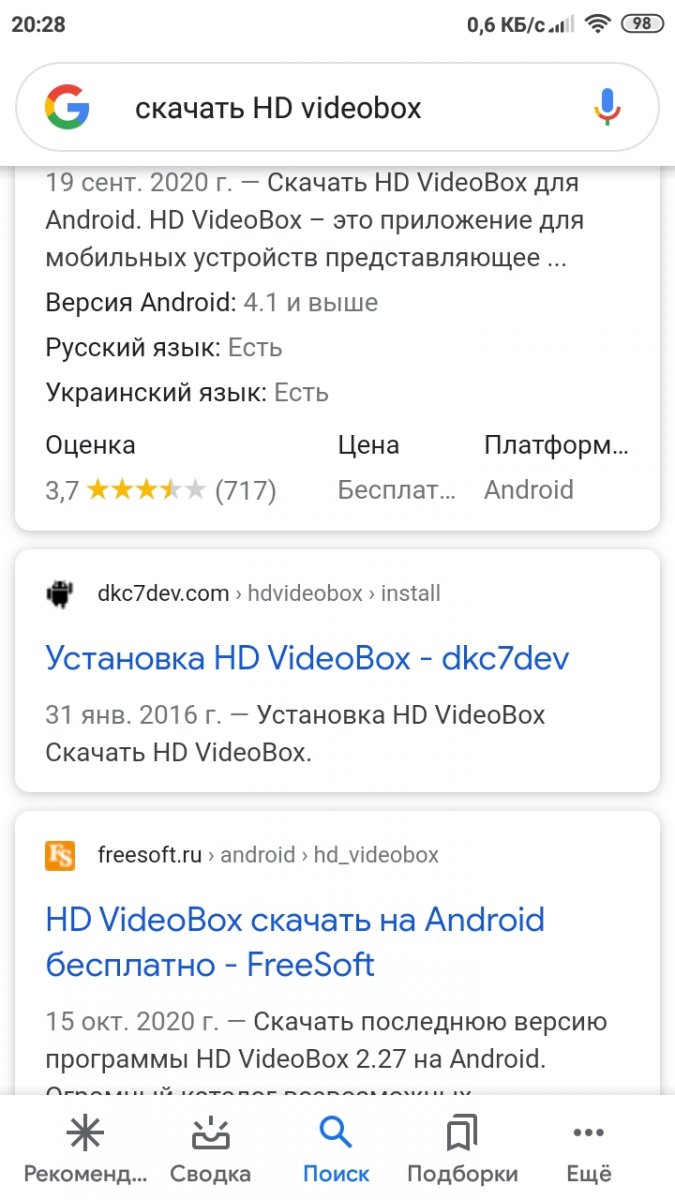Image resolution: width=675 pixels, height=1200 pixels.
Task: Open the Ещё menu tab
Action: (588, 1149)
